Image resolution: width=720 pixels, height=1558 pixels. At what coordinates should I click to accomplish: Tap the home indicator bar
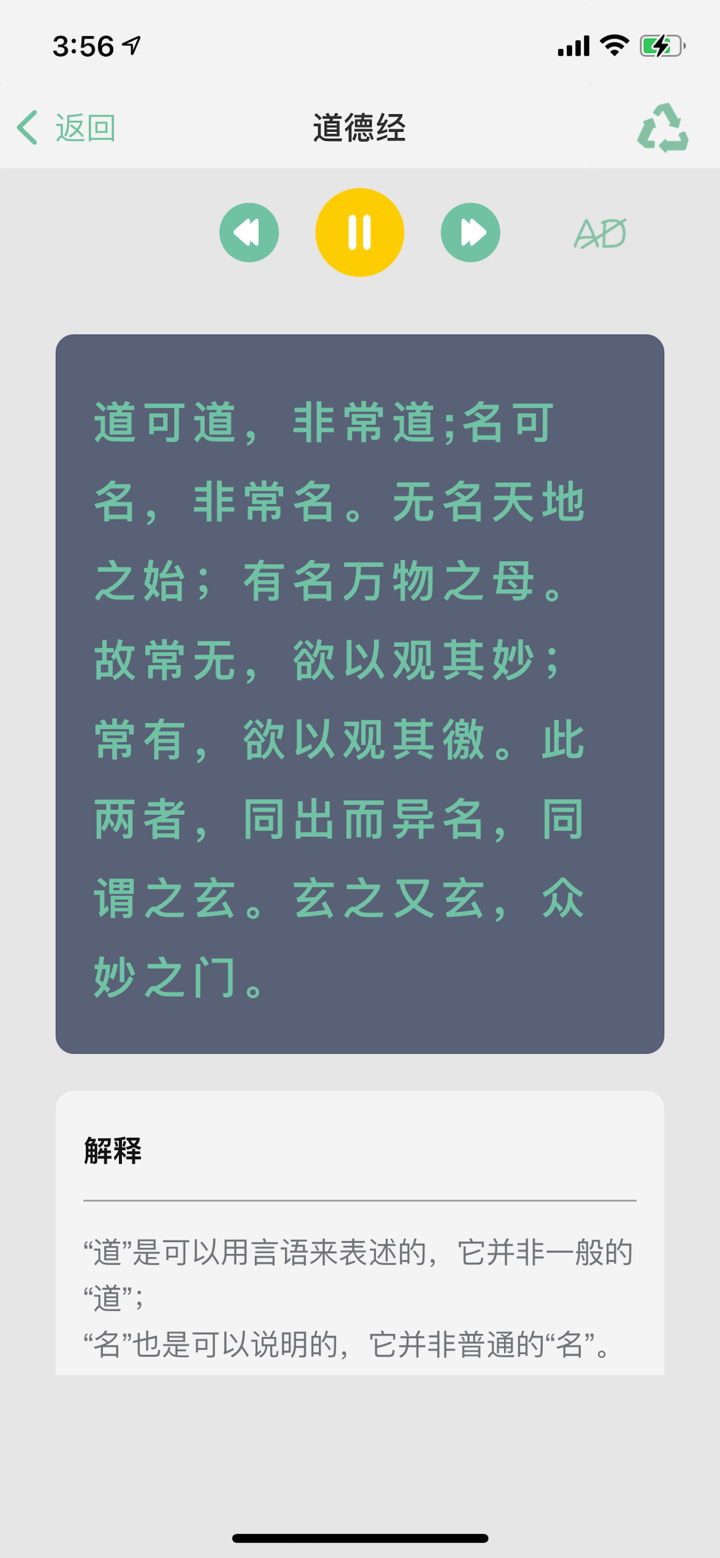coord(360,1538)
